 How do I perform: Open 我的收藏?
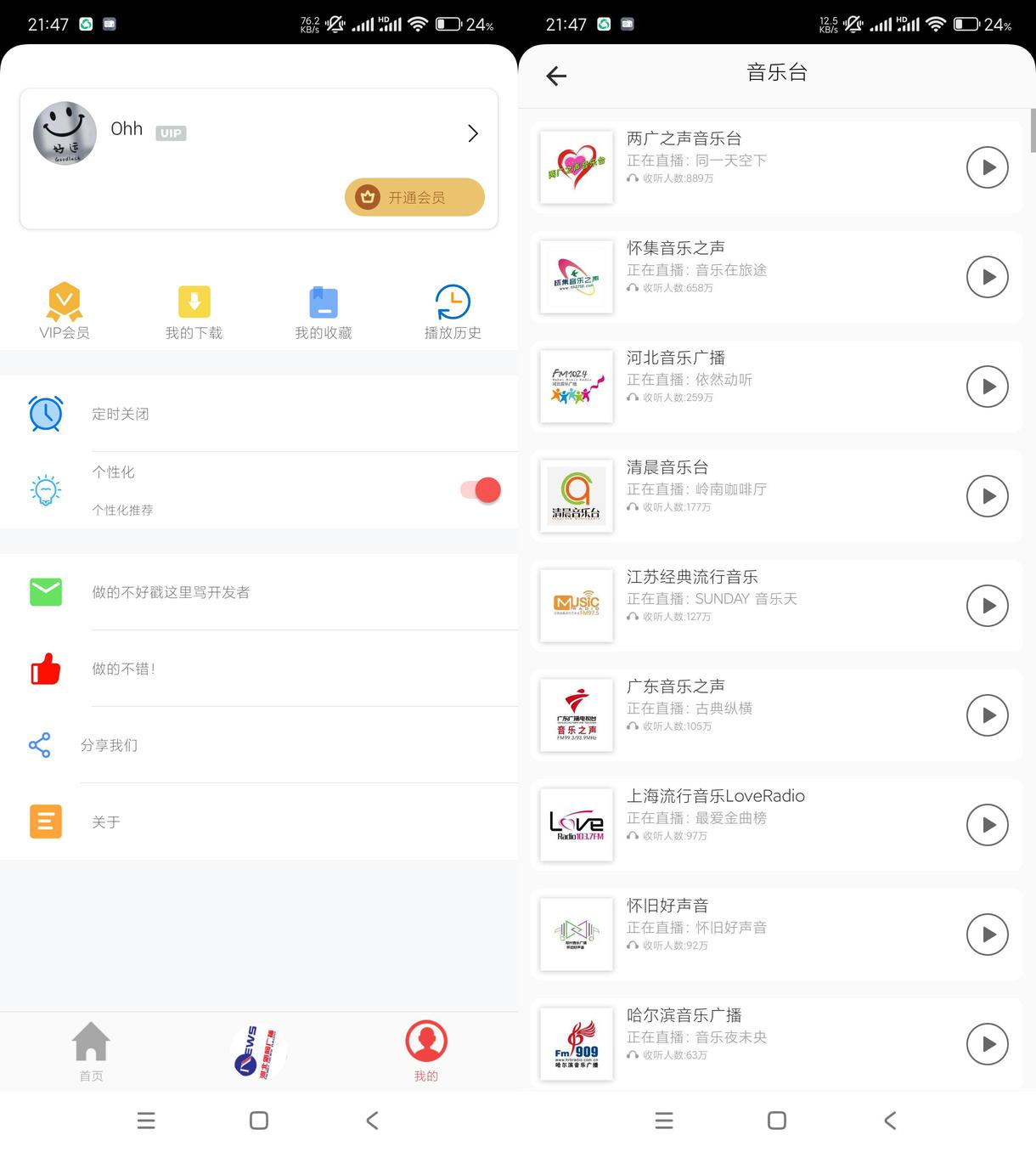click(324, 311)
